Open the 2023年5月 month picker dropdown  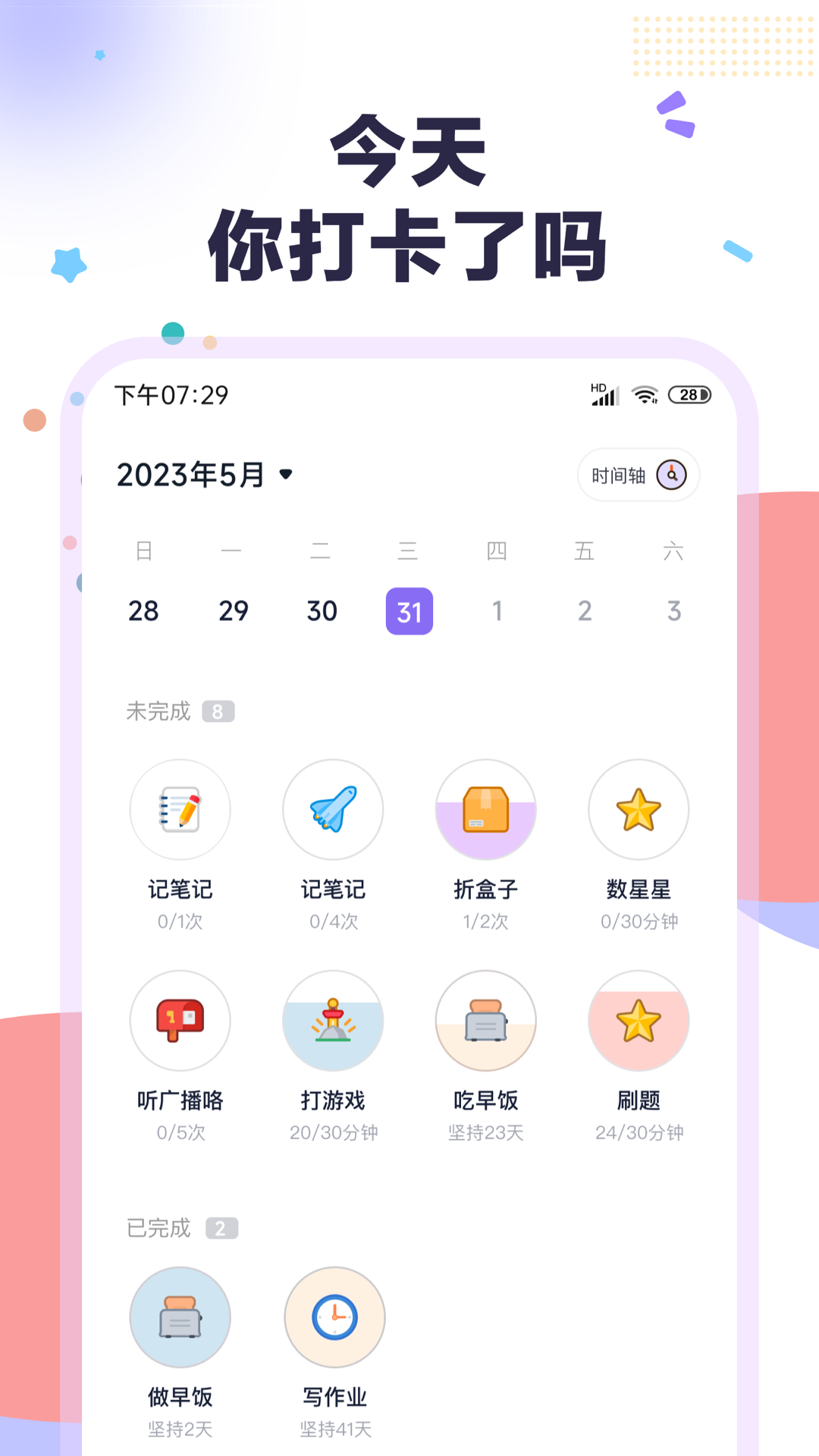(x=205, y=474)
